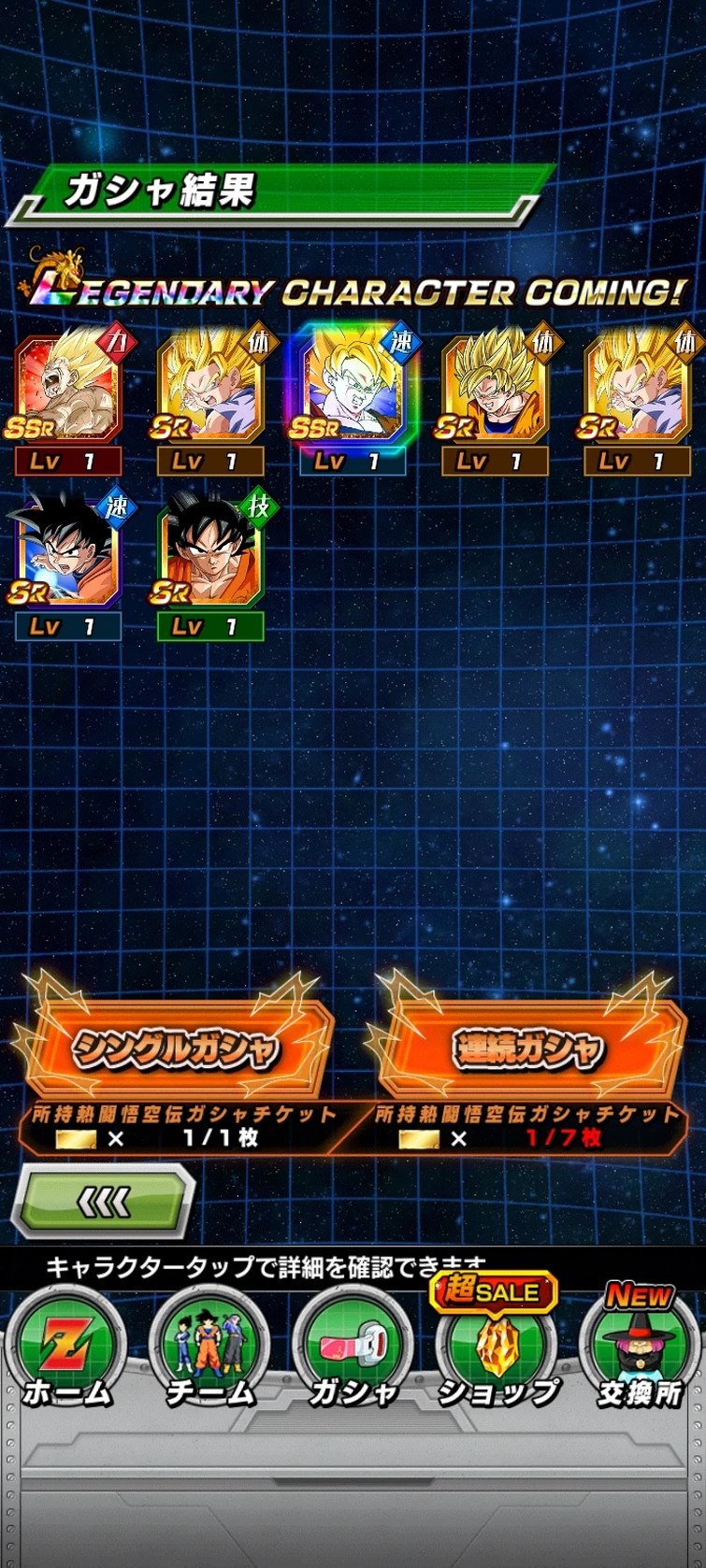This screenshot has width=706, height=1568.
Task: Tap the 連続ガシャ multi summon button
Action: (x=528, y=1048)
